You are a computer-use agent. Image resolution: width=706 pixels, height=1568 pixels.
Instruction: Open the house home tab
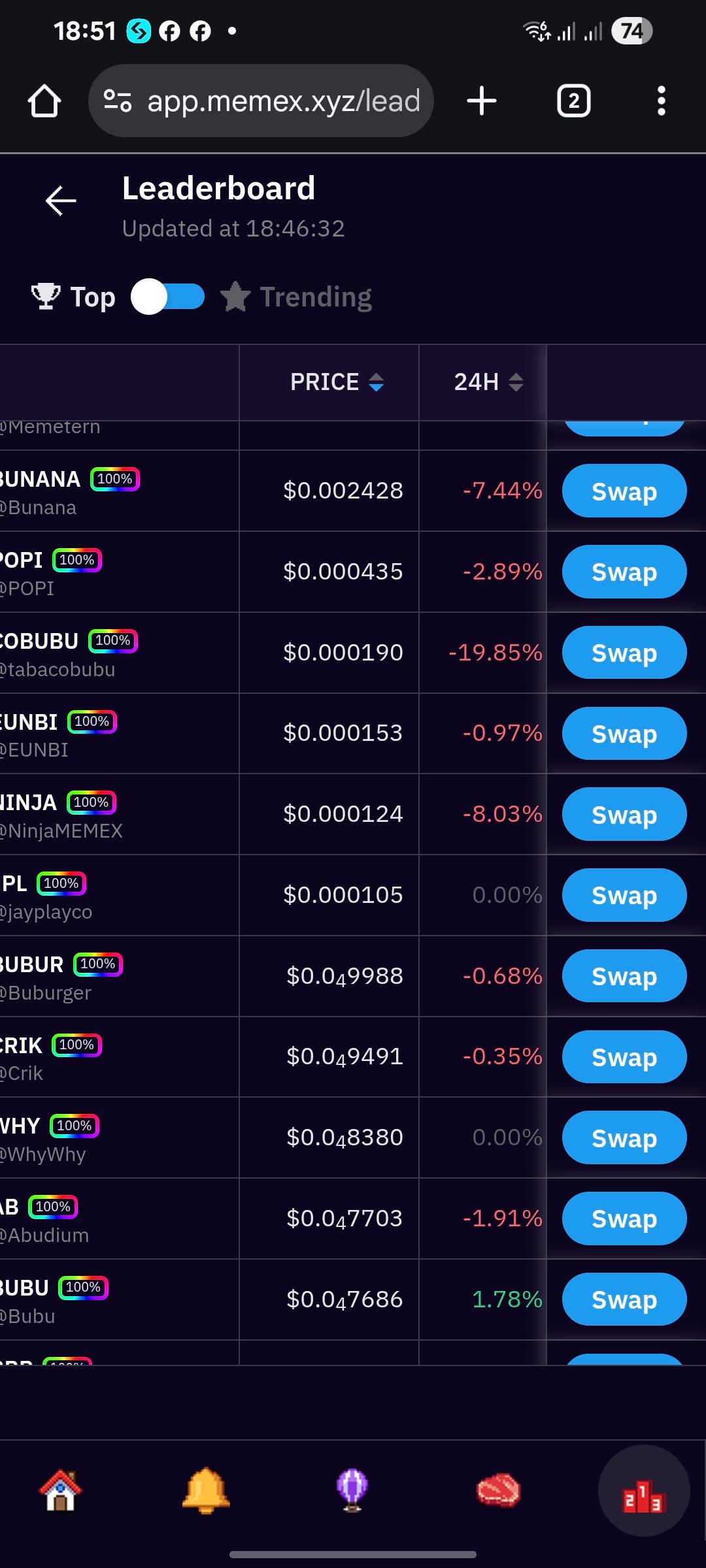(x=61, y=1490)
